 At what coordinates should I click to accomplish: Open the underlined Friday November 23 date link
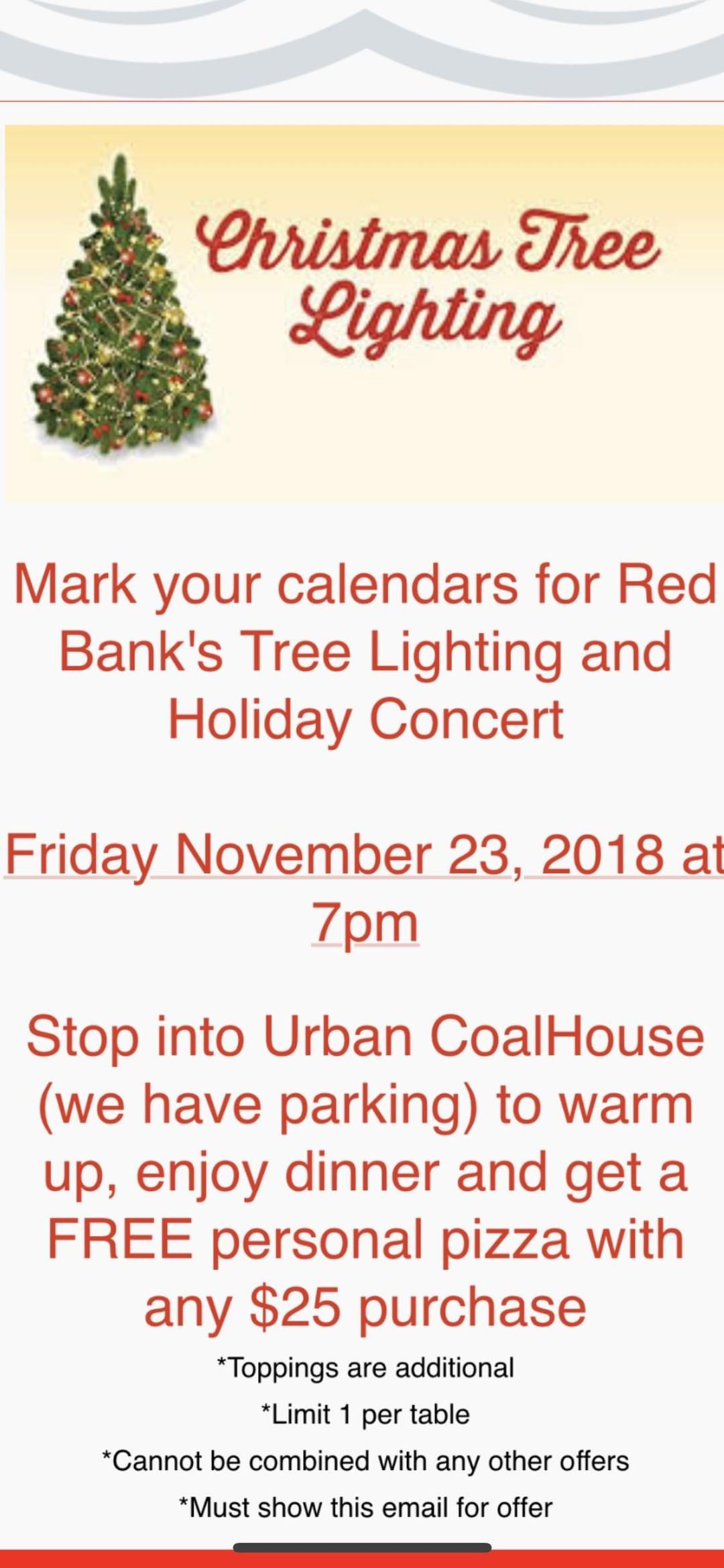tap(362, 855)
